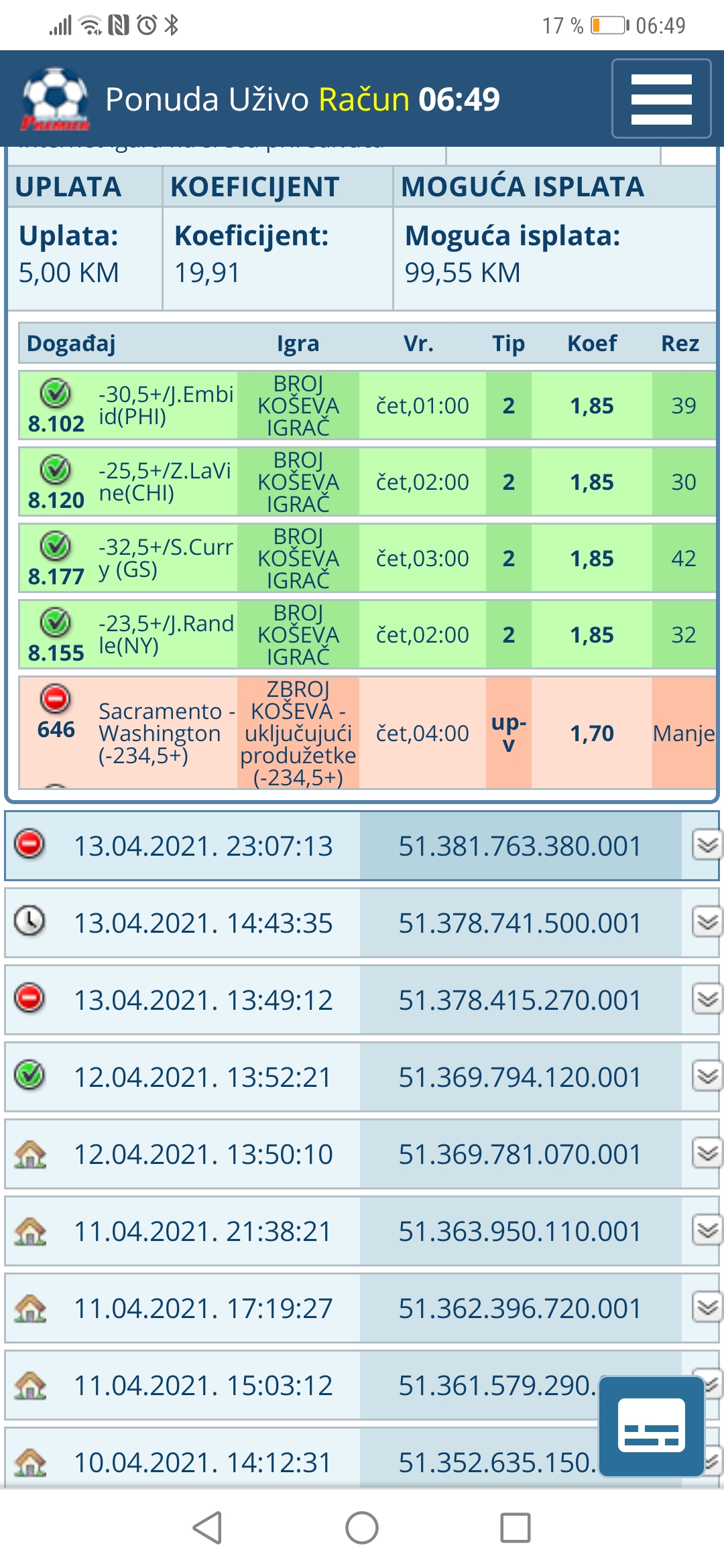Go to the home screen
Screen dimensions: 724x1568
click(x=362, y=1528)
